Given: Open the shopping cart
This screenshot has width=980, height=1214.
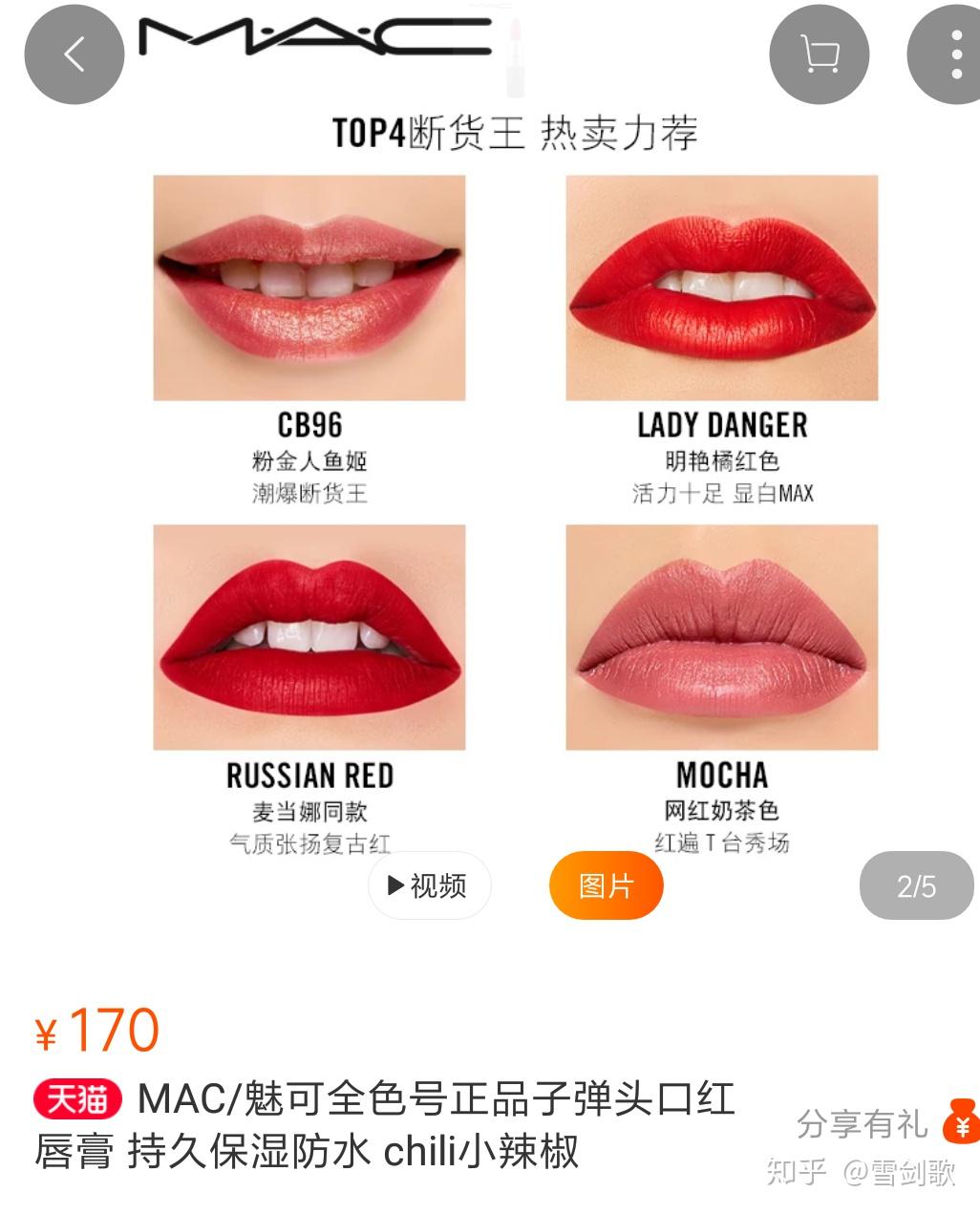Looking at the screenshot, I should click(x=819, y=54).
